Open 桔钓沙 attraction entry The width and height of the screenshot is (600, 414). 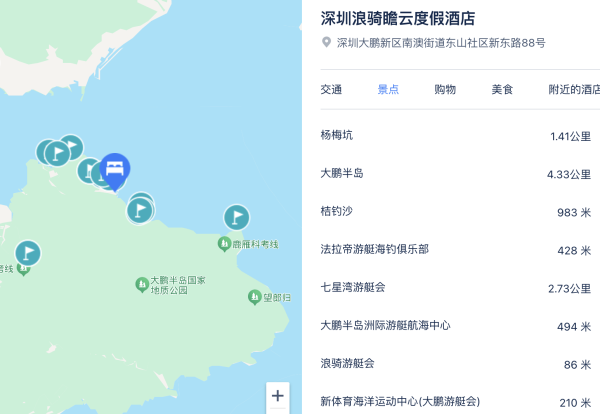(x=455, y=211)
